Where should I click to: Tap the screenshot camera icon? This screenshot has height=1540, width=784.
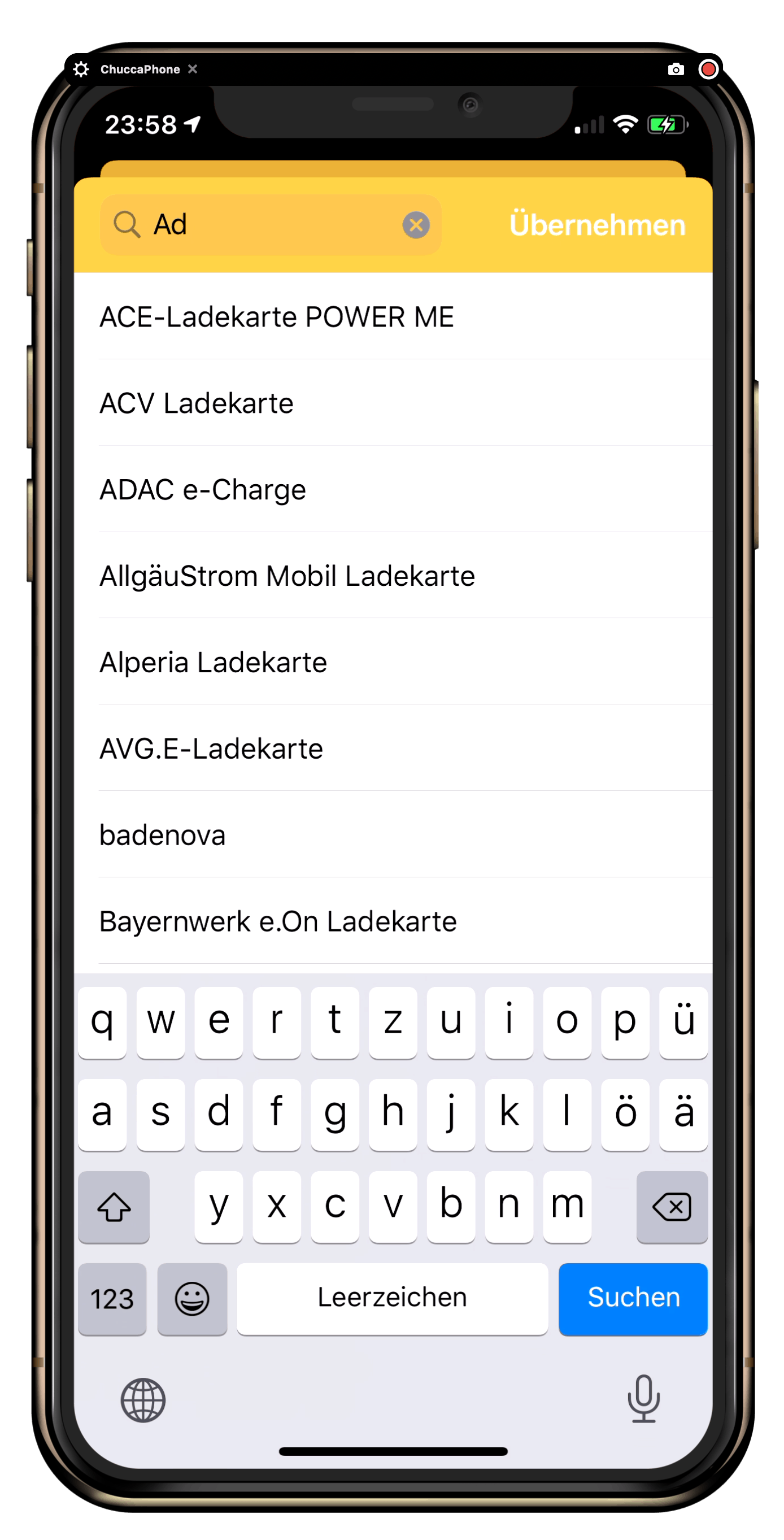pos(675,69)
